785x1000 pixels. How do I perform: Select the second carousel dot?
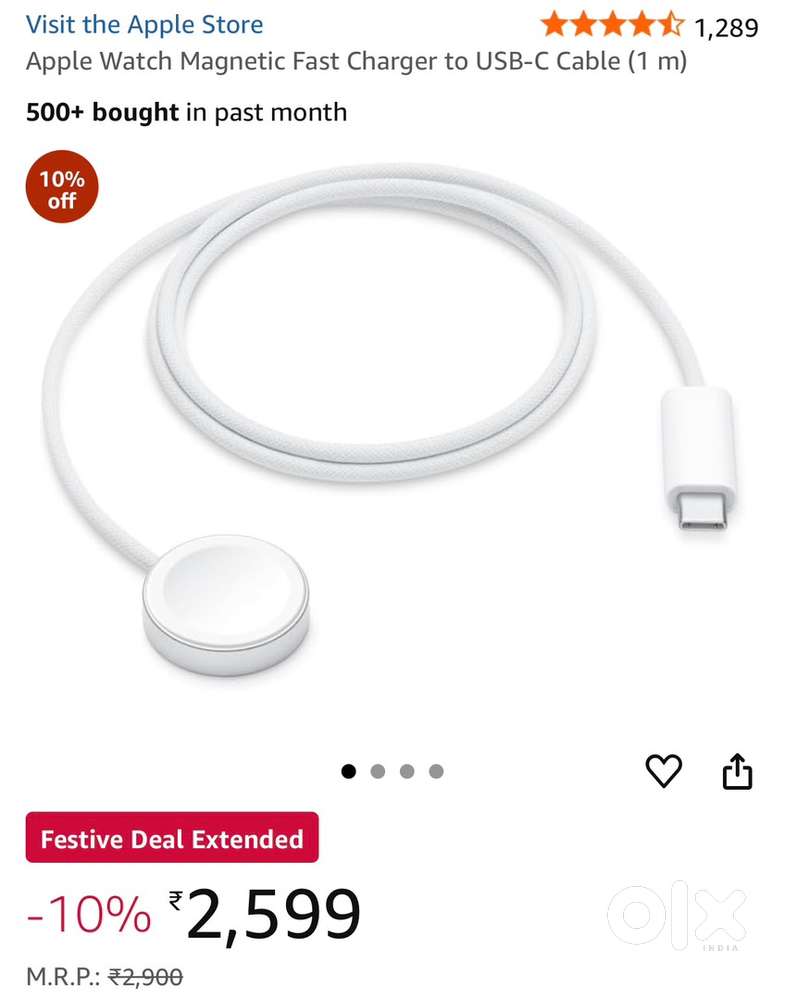pyautogui.click(x=378, y=771)
